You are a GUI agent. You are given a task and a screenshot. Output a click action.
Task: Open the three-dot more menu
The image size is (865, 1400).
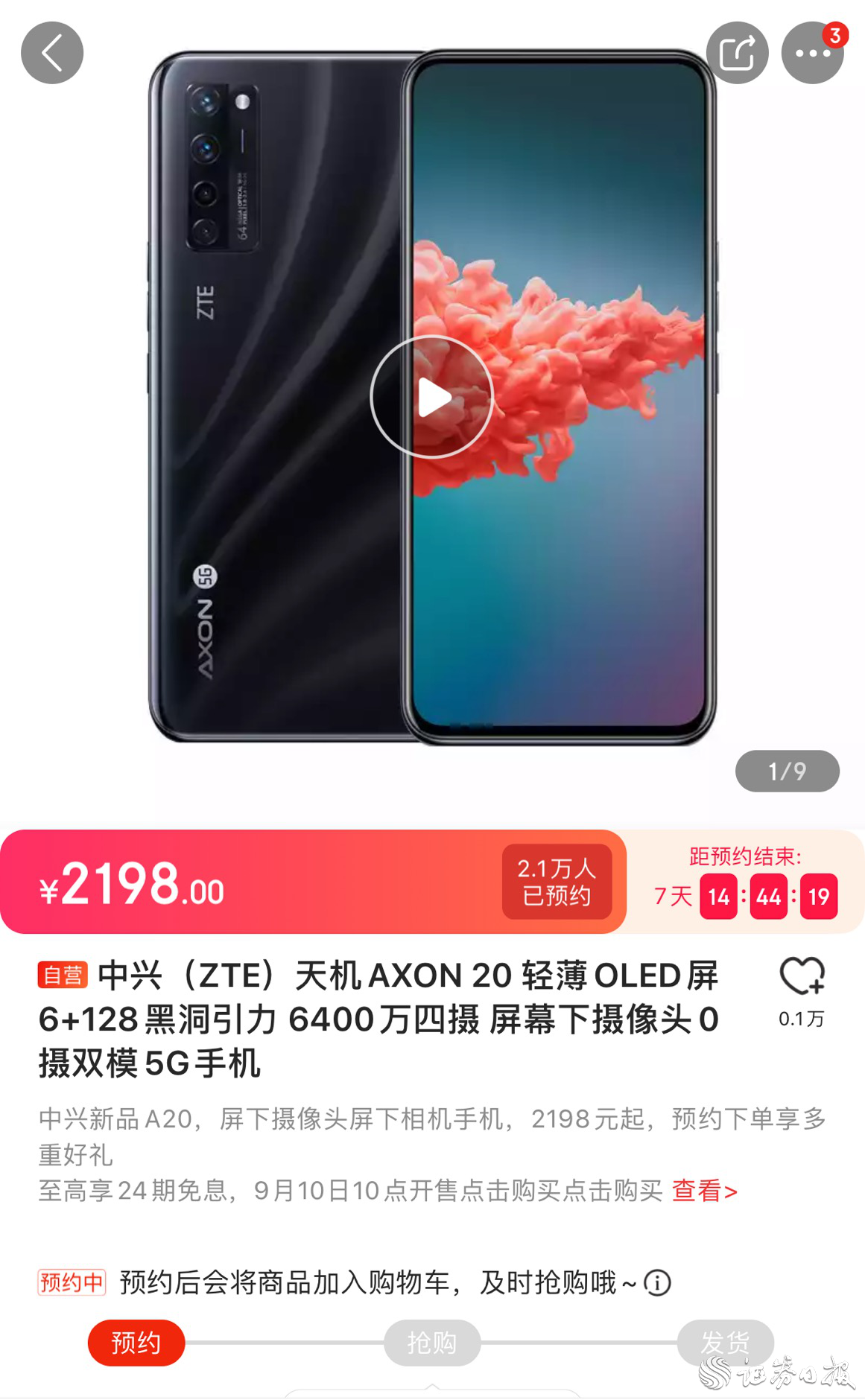point(812,53)
